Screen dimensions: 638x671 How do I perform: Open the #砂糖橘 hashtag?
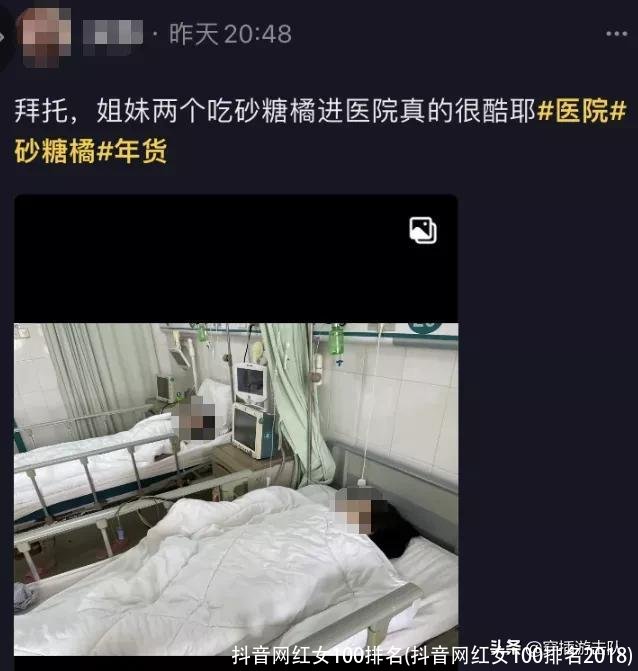click(x=55, y=151)
